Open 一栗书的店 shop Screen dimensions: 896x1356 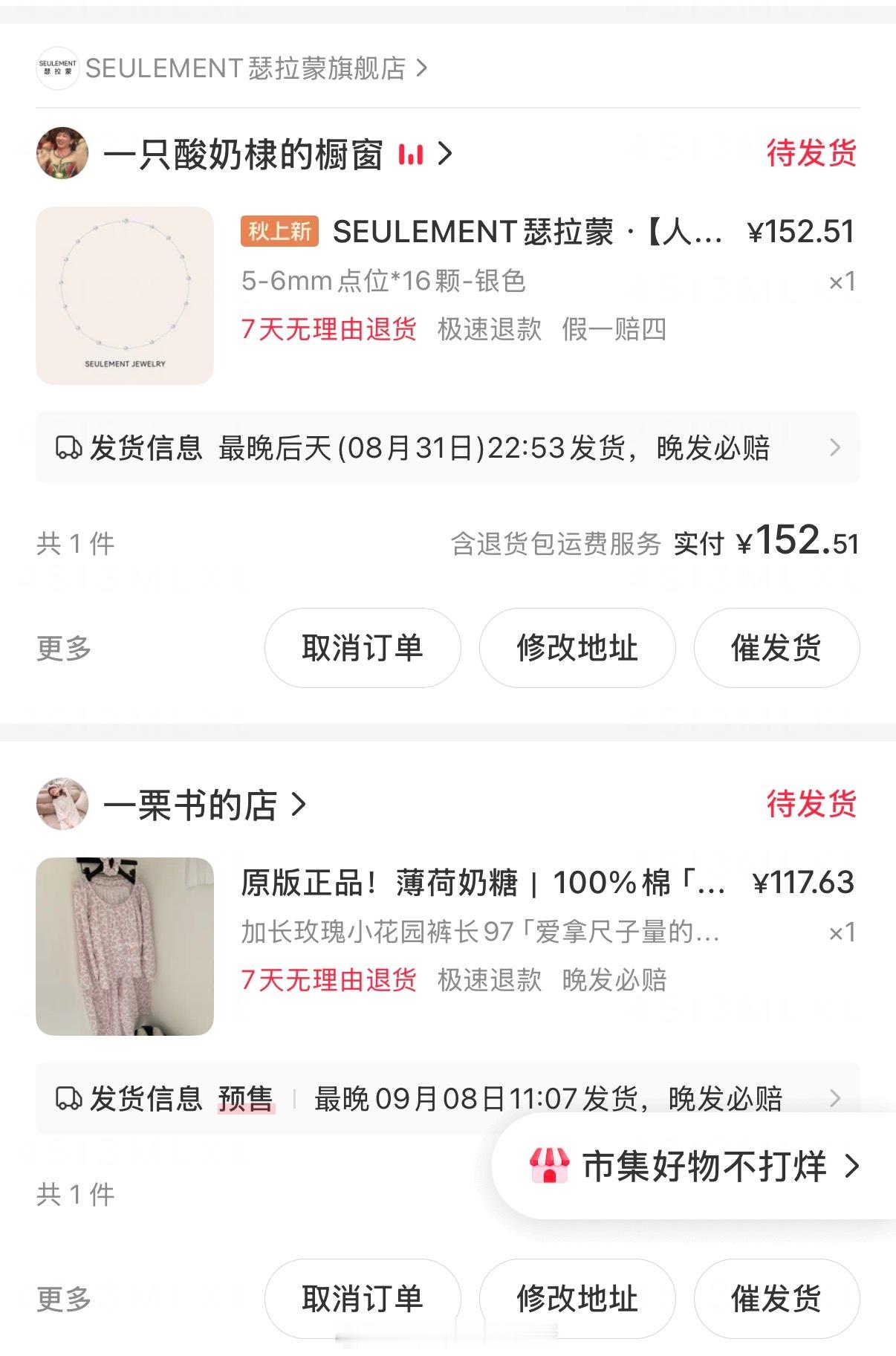click(x=172, y=805)
